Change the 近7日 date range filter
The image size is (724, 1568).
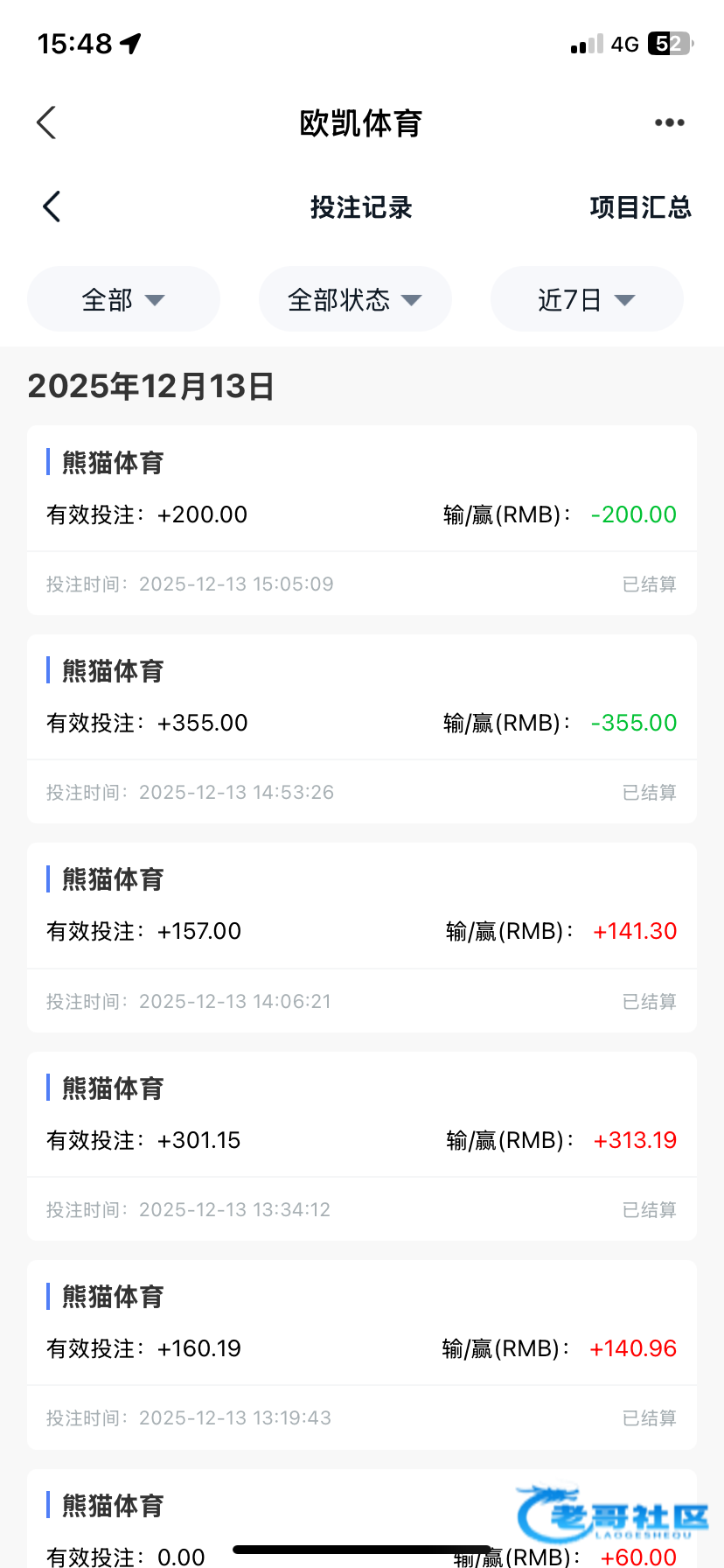pyautogui.click(x=587, y=299)
